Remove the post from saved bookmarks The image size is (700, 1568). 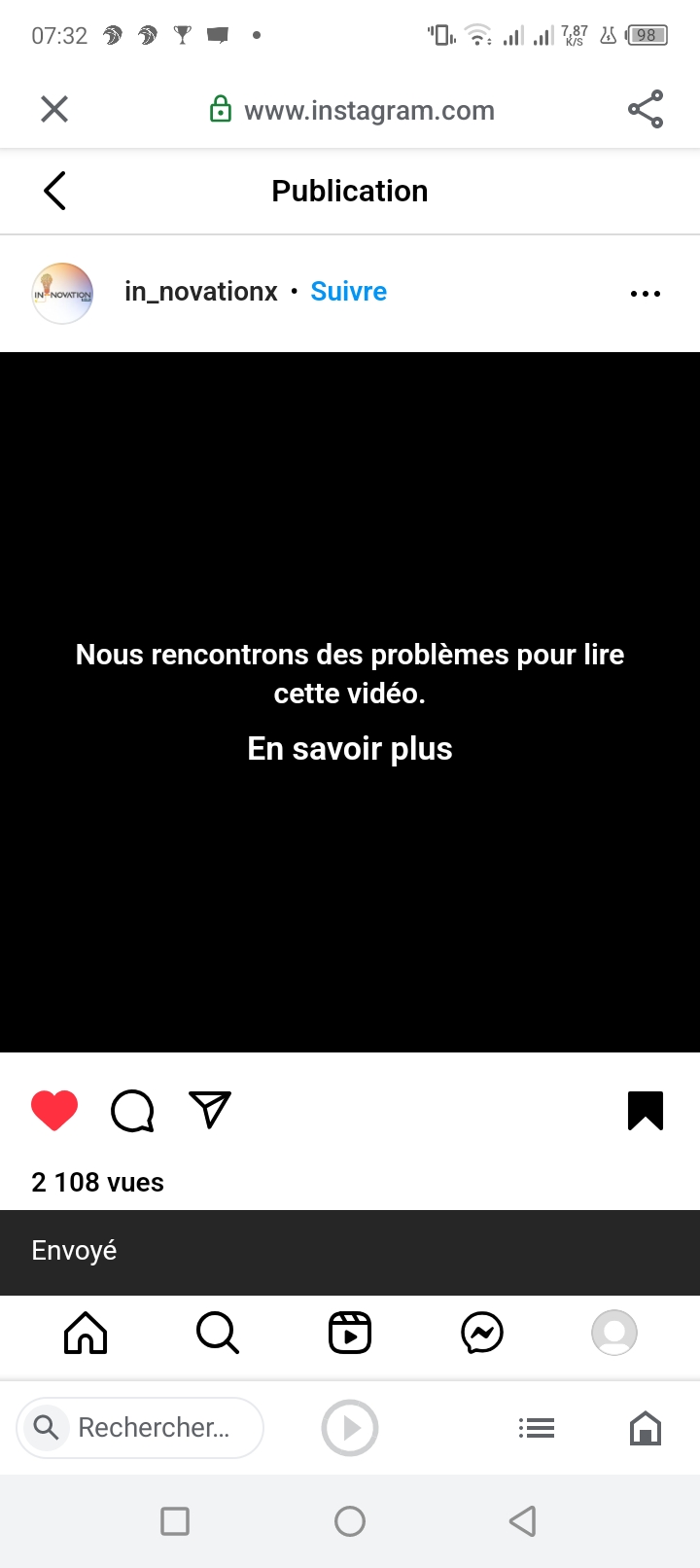point(646,1111)
